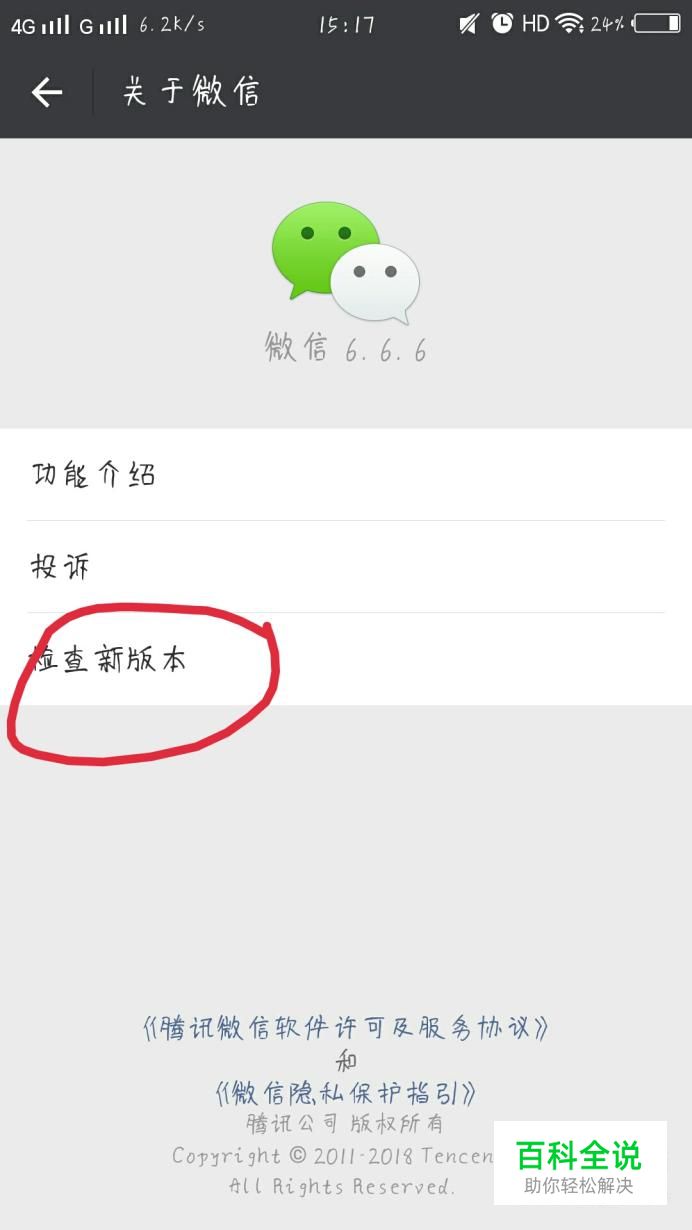Go back from 关于微信 page
Viewport: 692px width, 1230px height.
[x=46, y=93]
